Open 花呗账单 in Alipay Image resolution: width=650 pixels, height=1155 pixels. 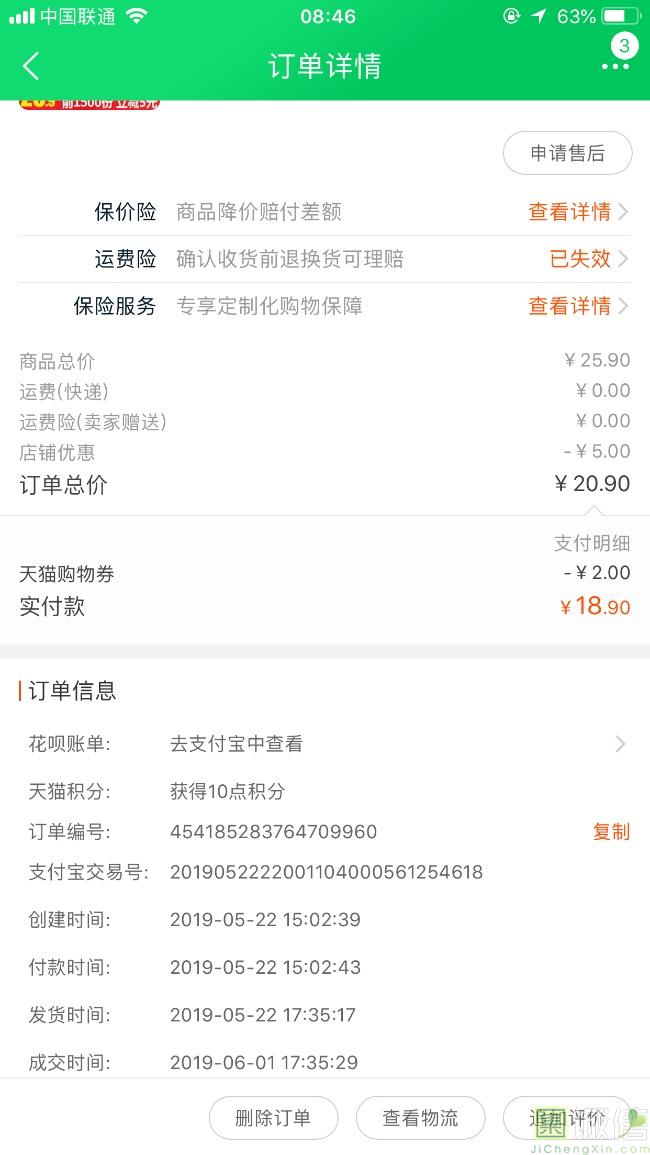click(324, 744)
